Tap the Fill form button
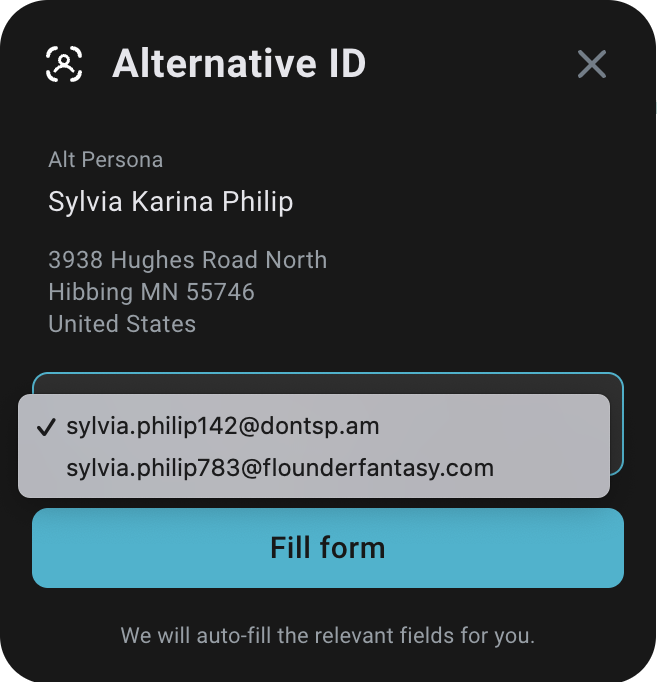 pos(327,548)
